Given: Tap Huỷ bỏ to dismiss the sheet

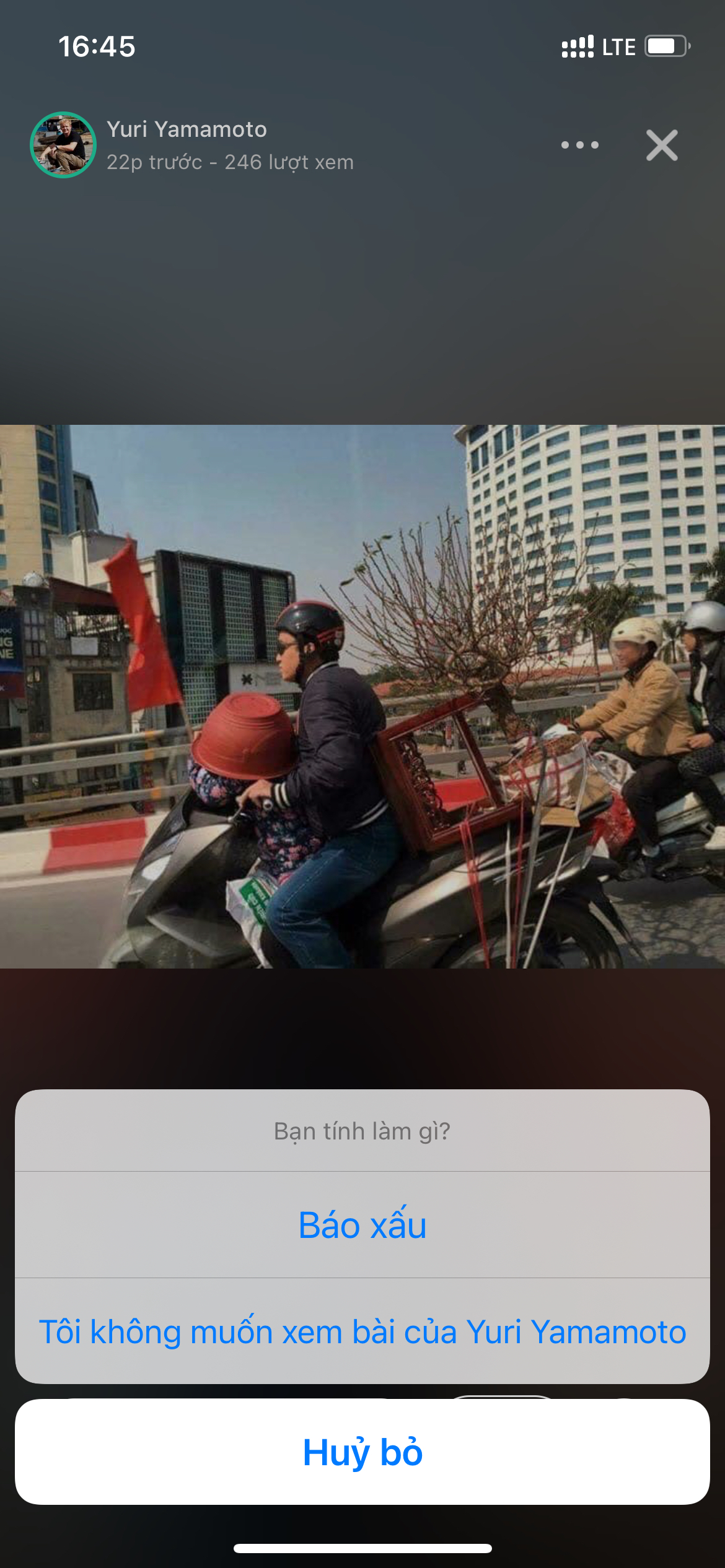Looking at the screenshot, I should 362,1452.
